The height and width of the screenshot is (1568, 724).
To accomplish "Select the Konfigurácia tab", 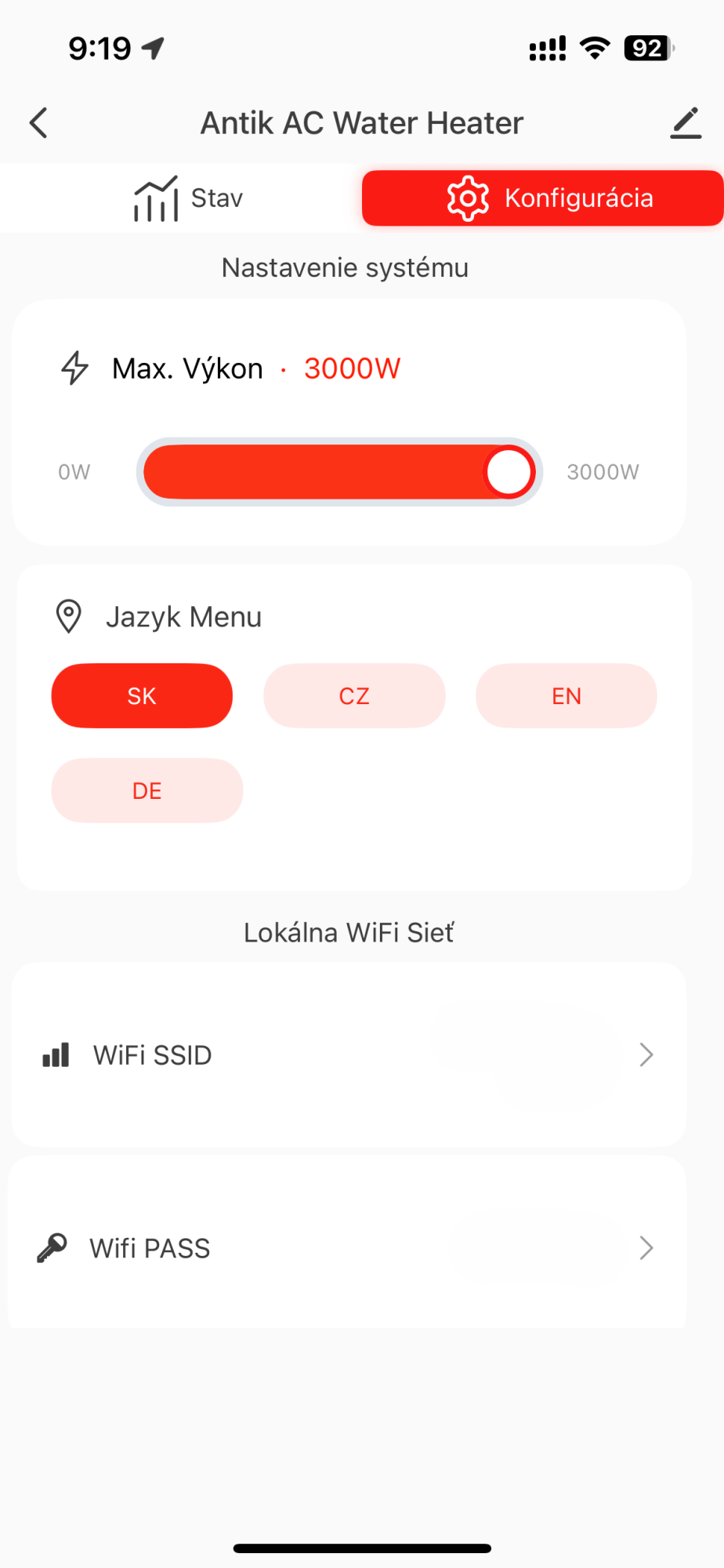I will tap(542, 198).
